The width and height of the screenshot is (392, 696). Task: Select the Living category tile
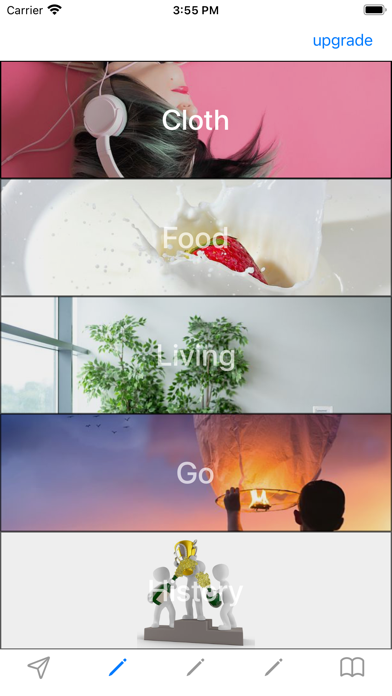coord(196,355)
